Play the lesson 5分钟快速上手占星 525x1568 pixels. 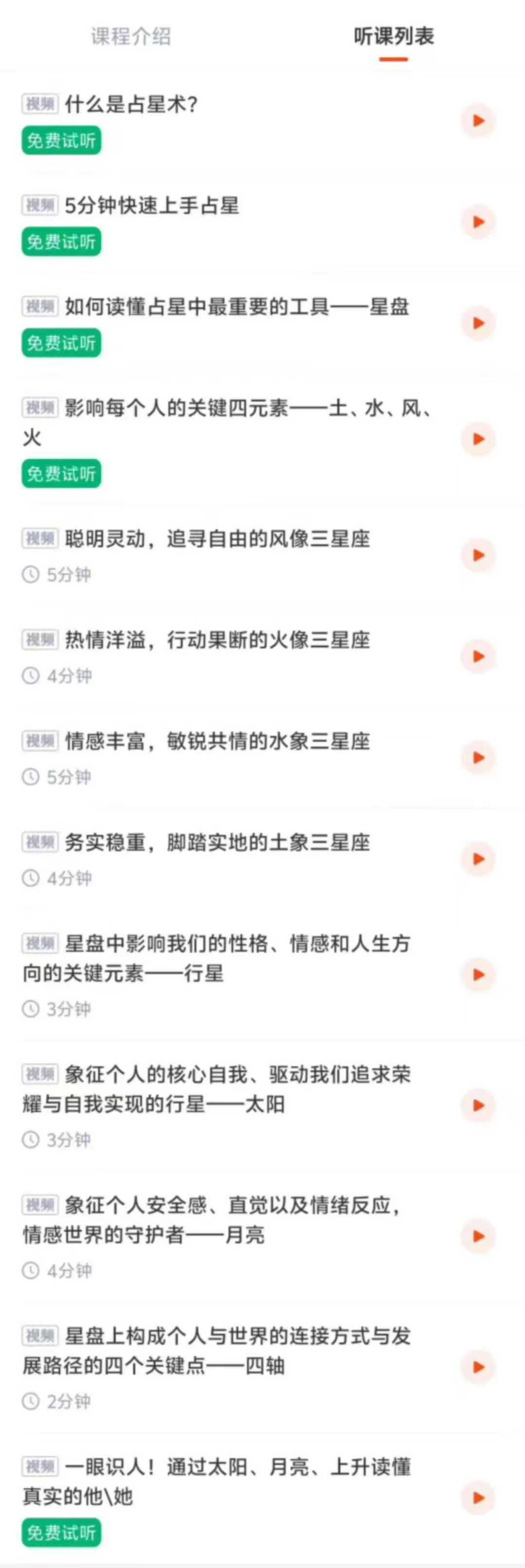pos(478,222)
